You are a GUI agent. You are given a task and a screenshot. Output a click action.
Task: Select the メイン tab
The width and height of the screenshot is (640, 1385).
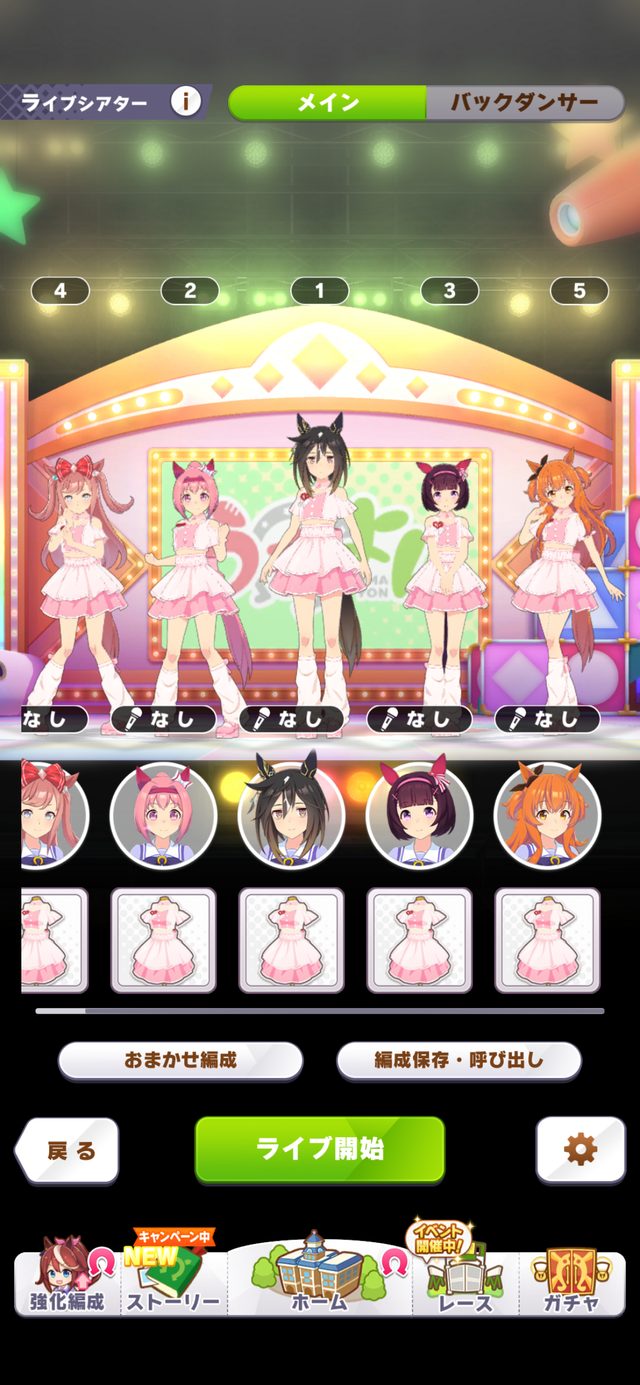(x=327, y=102)
